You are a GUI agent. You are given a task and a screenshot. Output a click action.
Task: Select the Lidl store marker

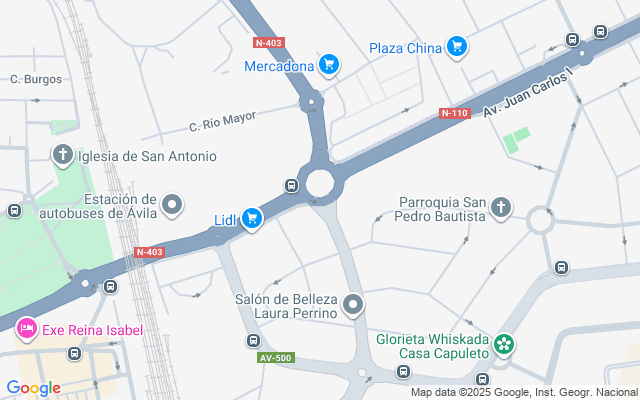tap(253, 218)
